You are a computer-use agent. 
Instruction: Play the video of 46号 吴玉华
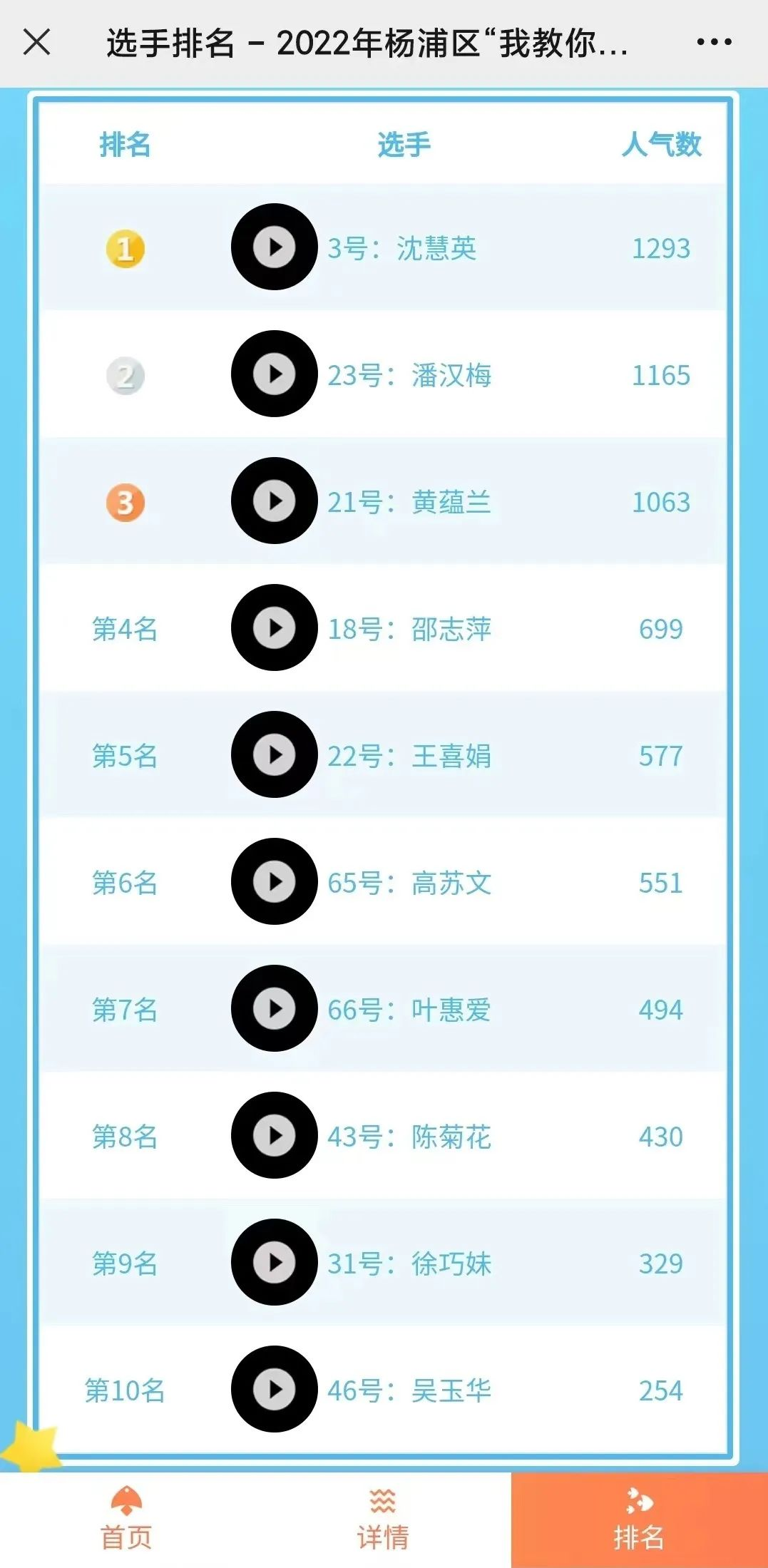coord(275,1390)
